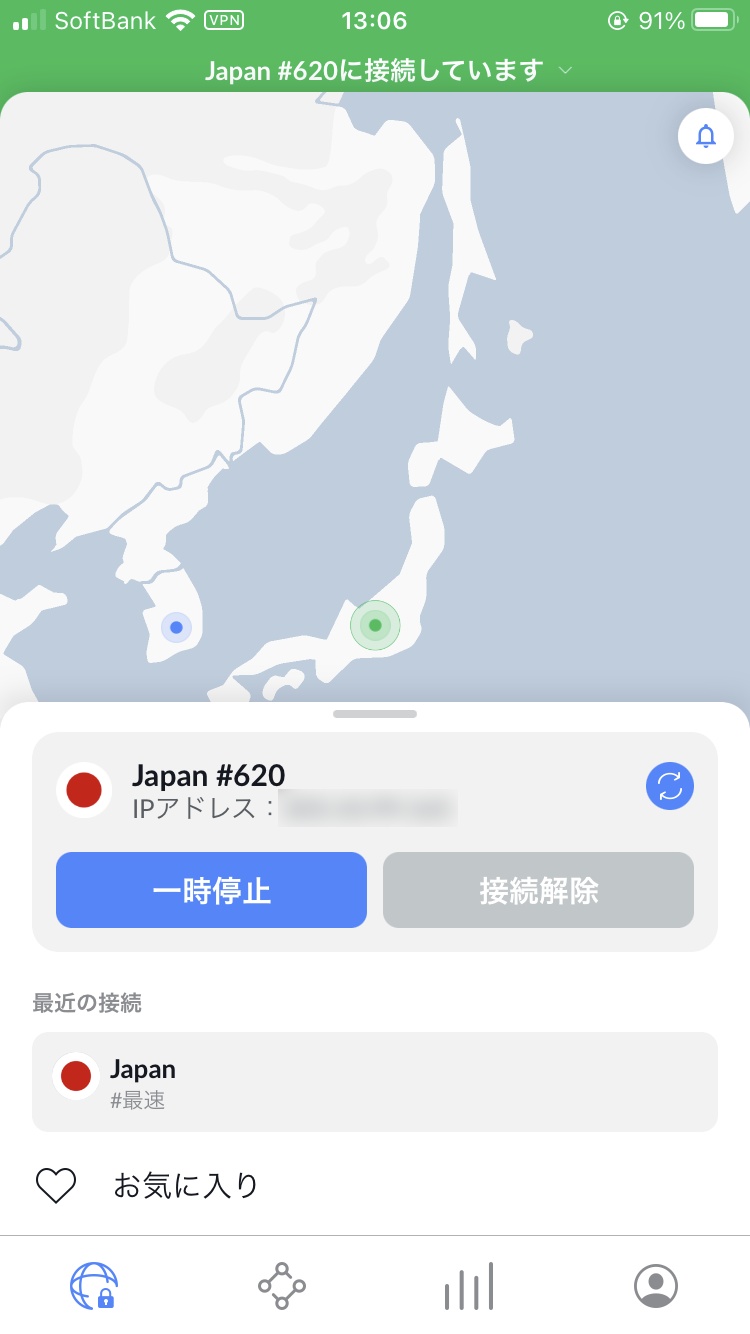Refresh the Japan #620 server connection
The width and height of the screenshot is (750, 1334).
[x=669, y=786]
